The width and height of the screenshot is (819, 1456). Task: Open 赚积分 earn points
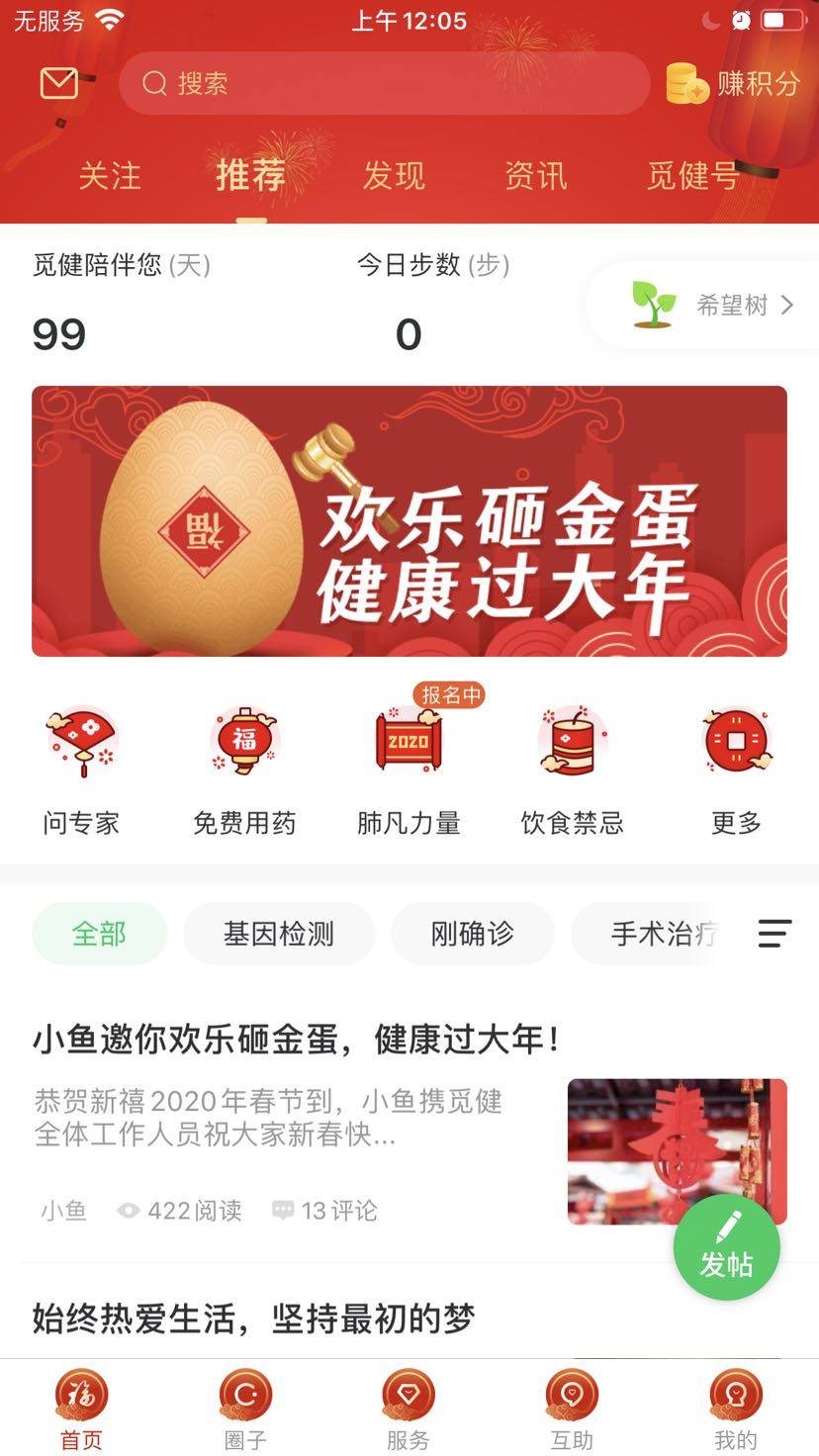[x=733, y=83]
